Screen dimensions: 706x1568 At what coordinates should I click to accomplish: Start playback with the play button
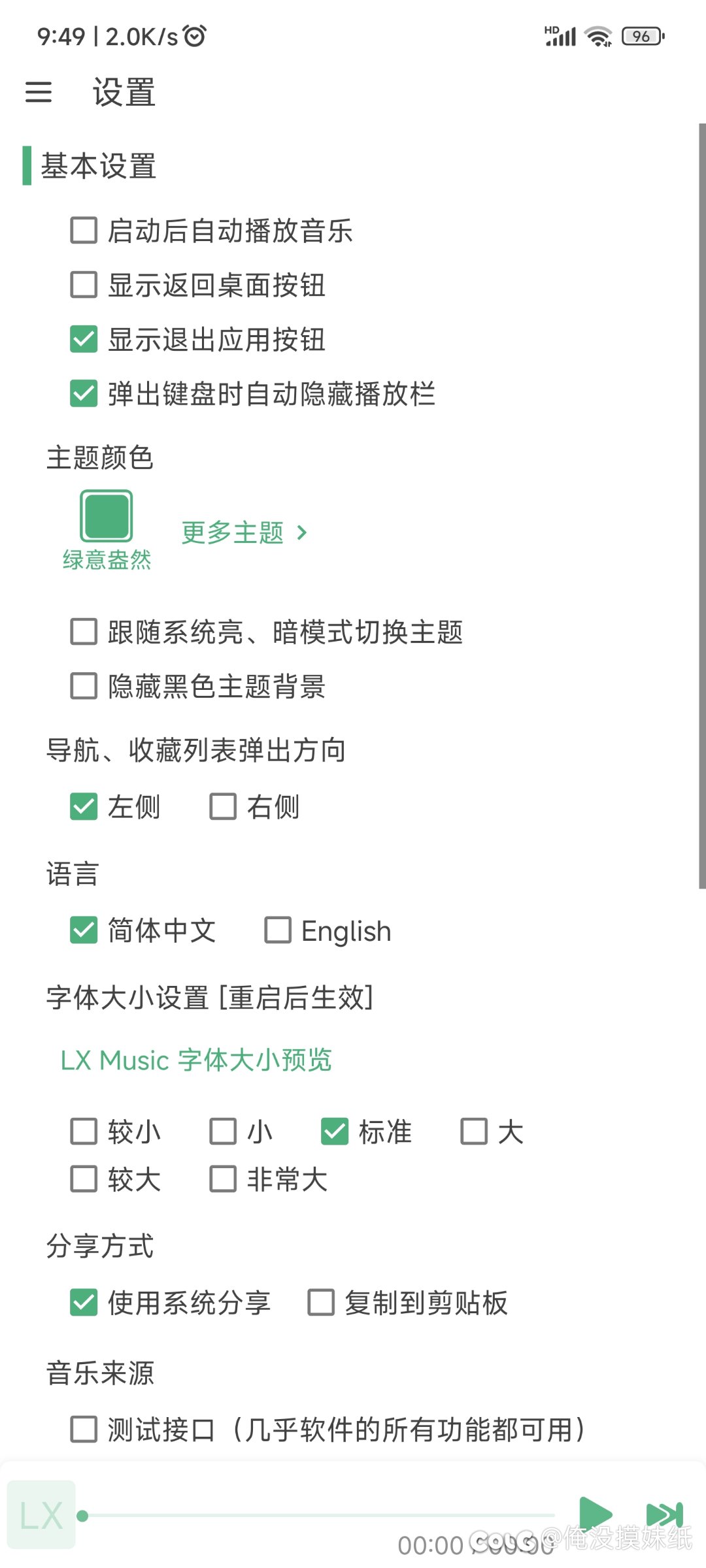(594, 1514)
